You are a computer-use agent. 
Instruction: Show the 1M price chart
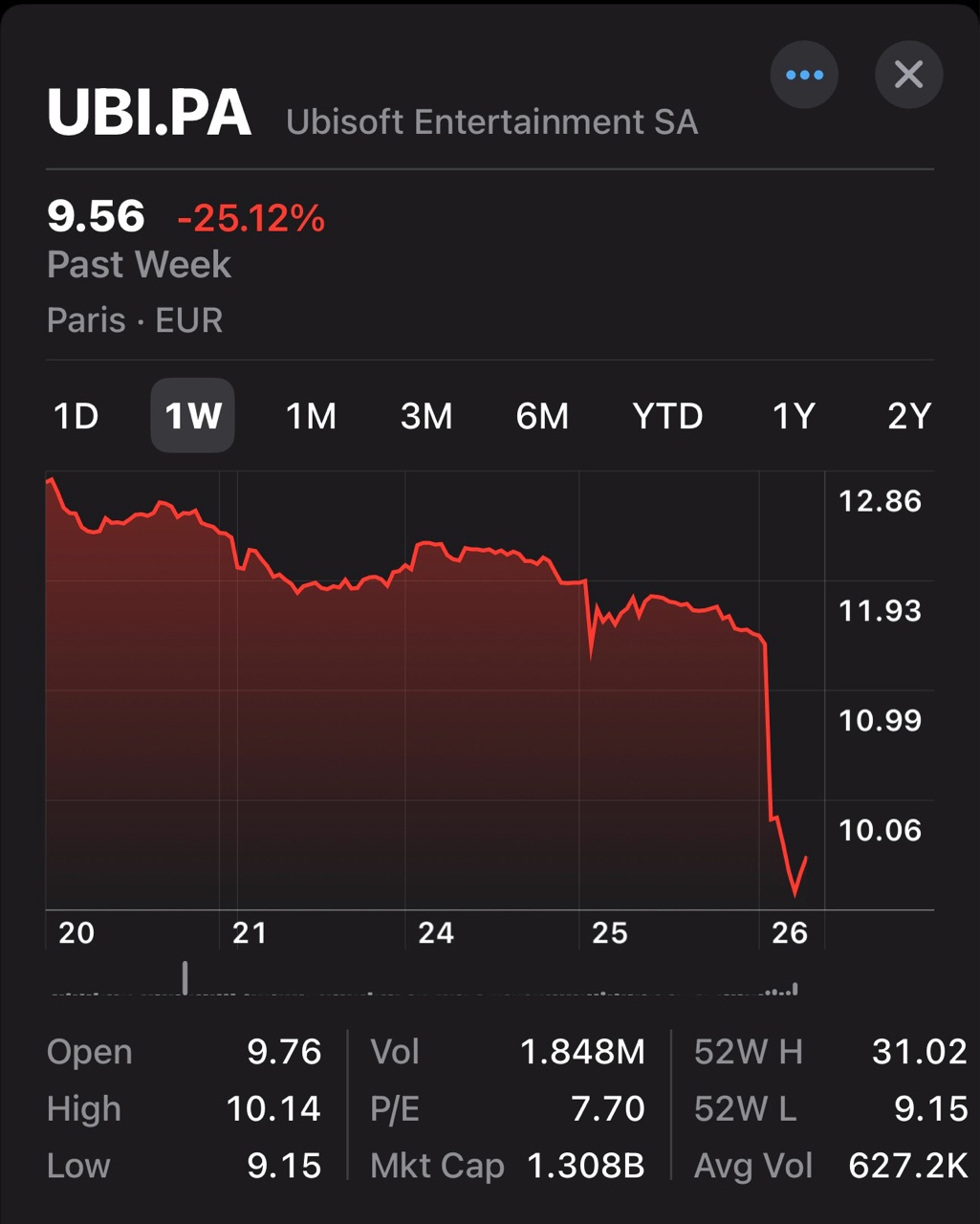[x=311, y=416]
